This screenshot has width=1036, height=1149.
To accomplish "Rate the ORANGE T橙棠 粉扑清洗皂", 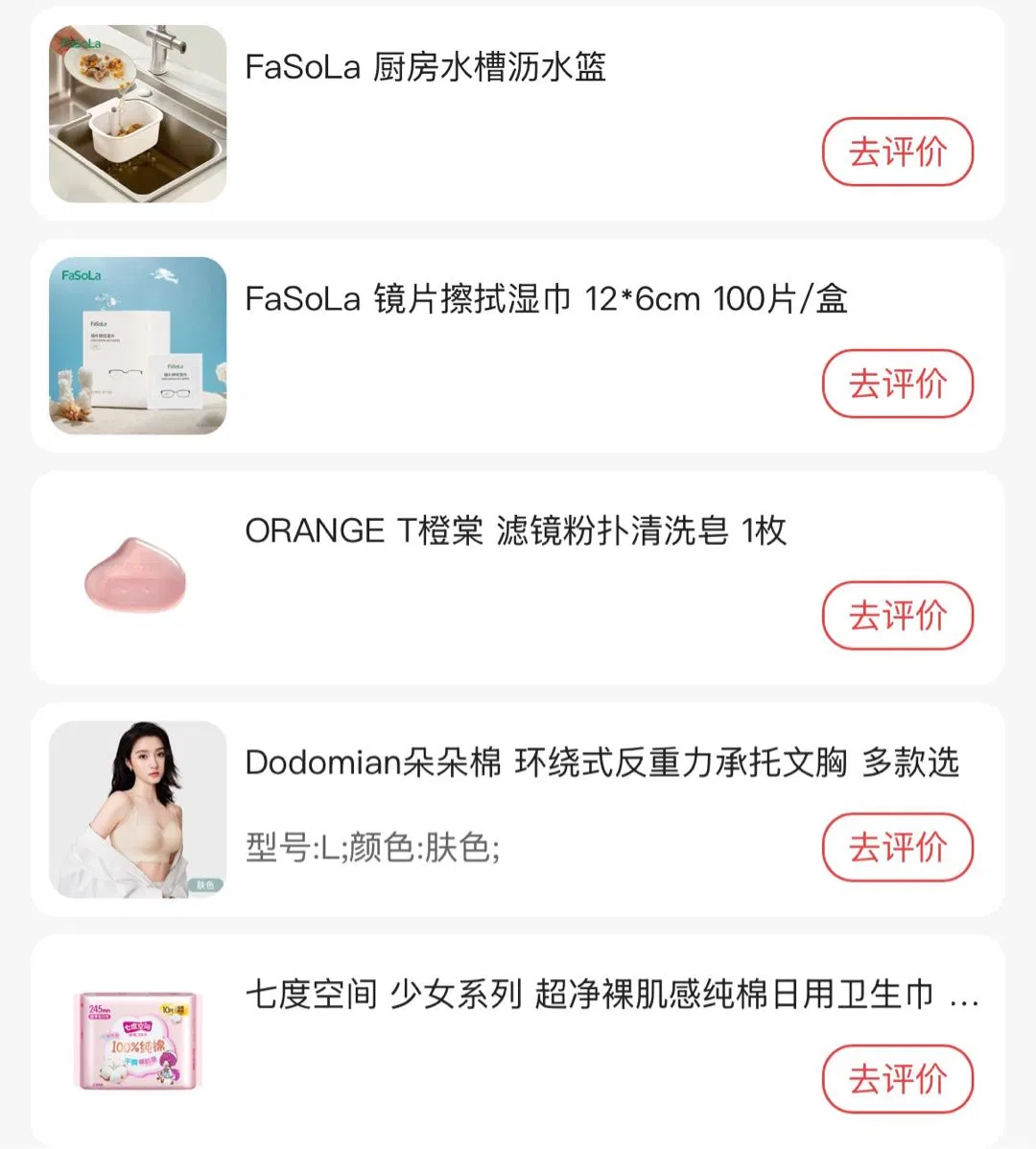I will [897, 616].
